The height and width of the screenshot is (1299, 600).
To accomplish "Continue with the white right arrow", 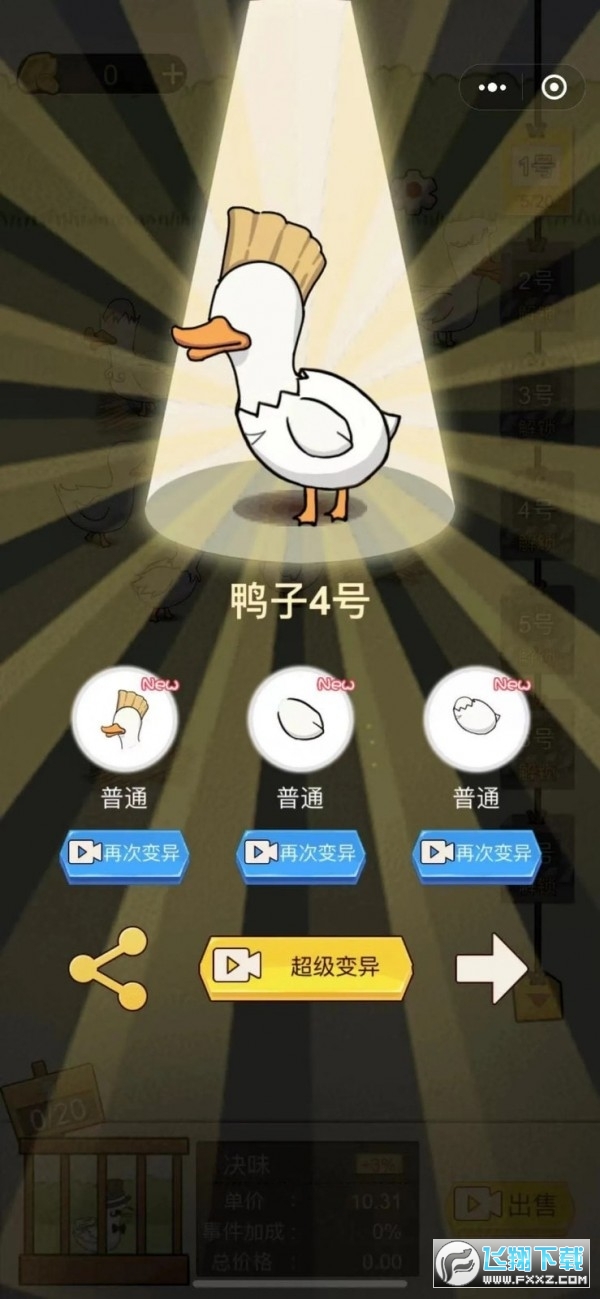I will pos(491,967).
